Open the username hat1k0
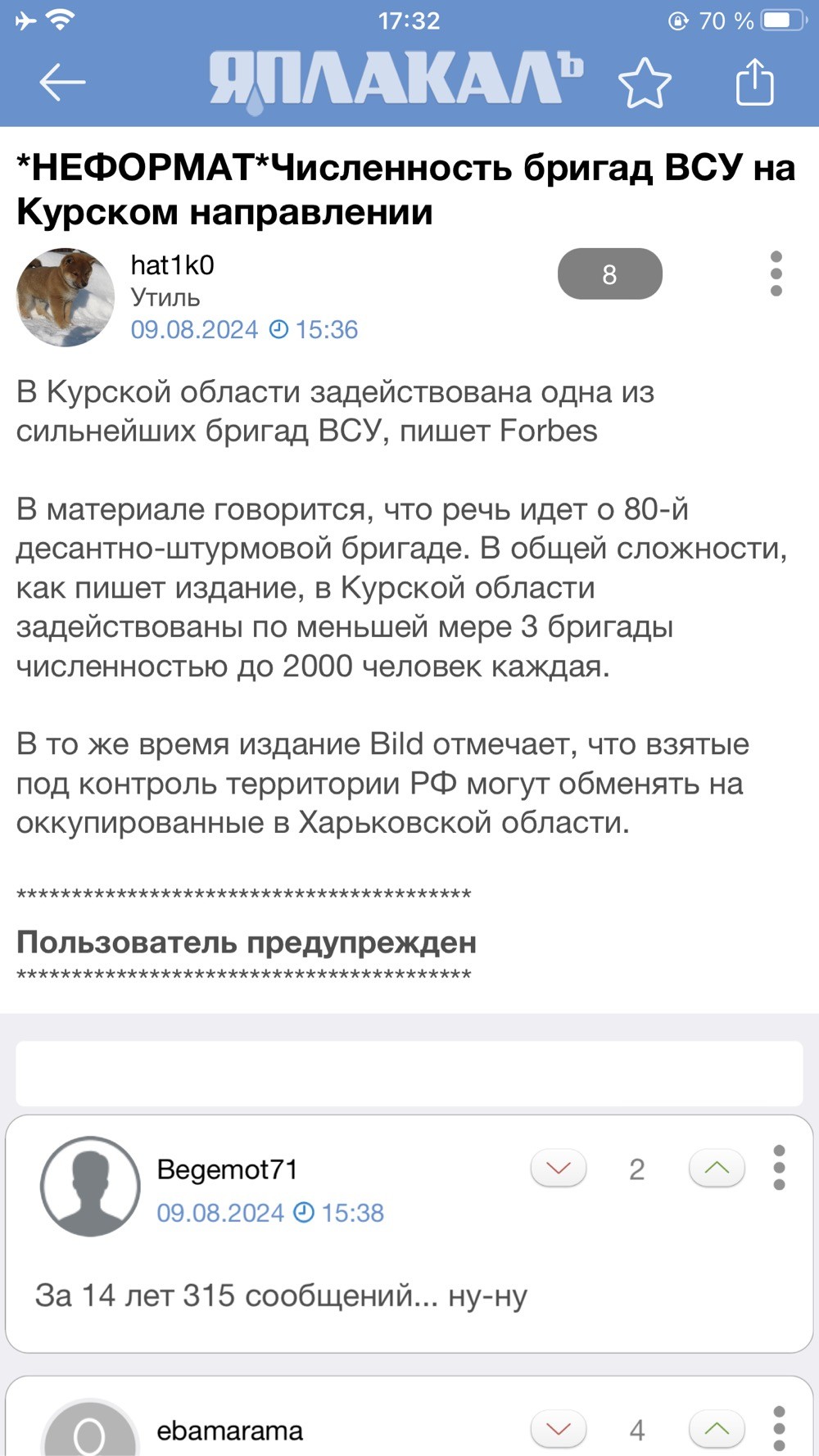The width and height of the screenshot is (819, 1456). [172, 265]
